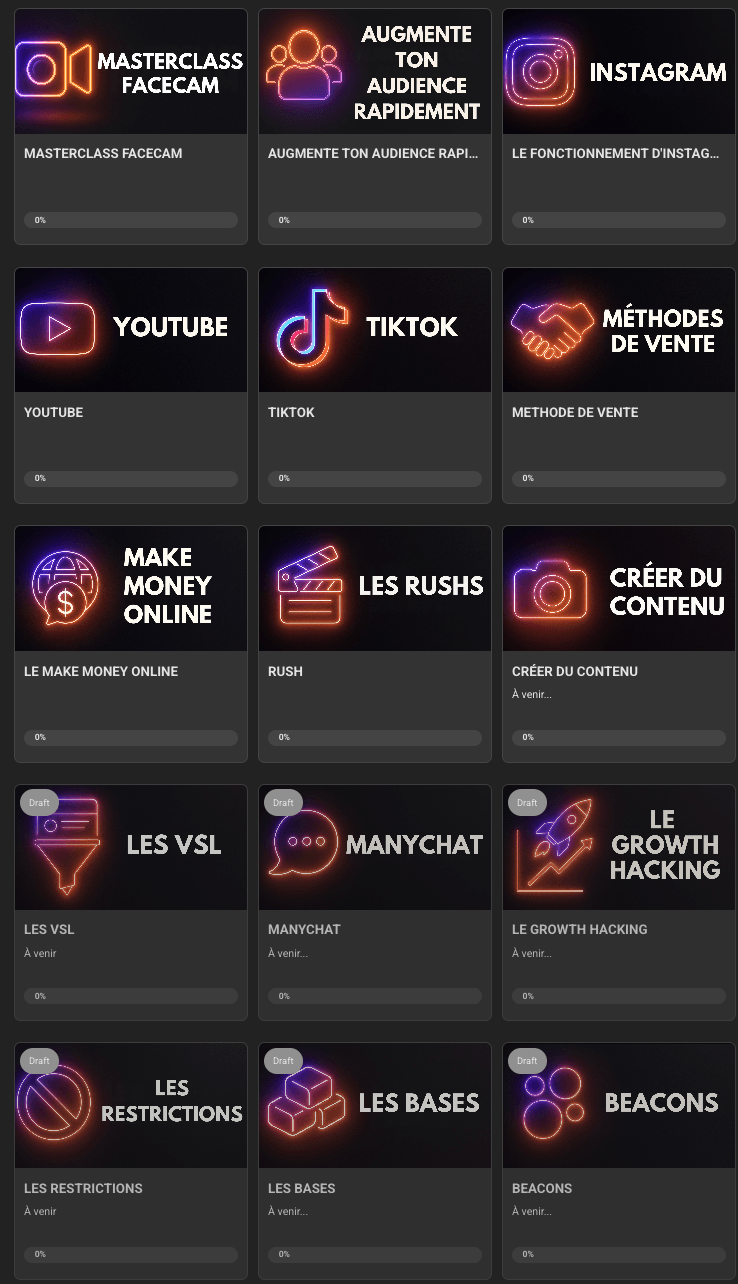Select the YouTube course card

pyautogui.click(x=130, y=331)
